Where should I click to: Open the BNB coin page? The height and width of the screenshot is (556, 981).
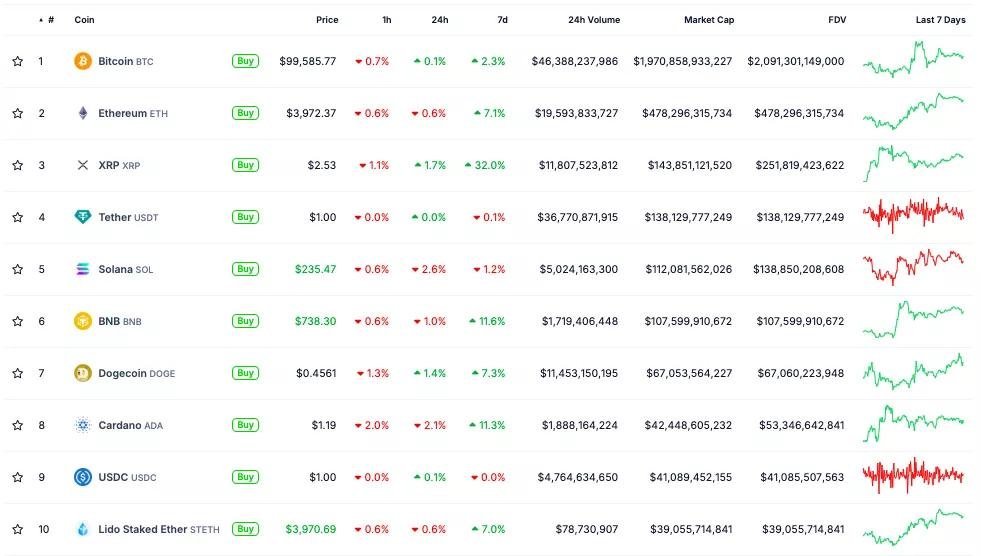(109, 321)
